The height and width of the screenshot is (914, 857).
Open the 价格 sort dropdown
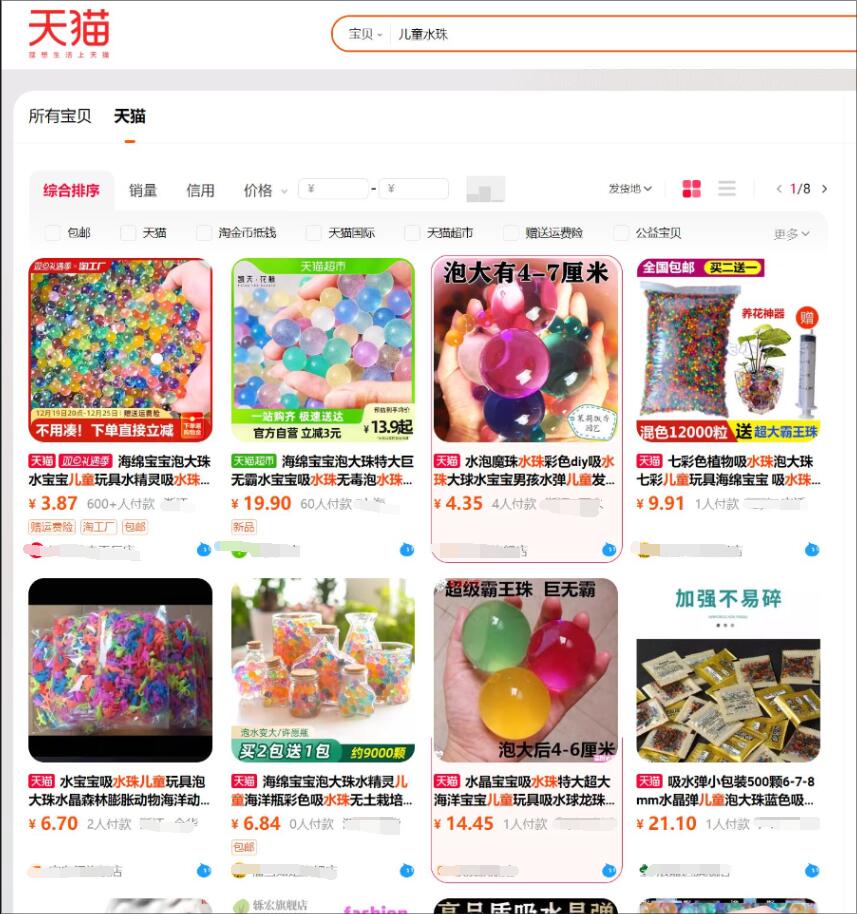pyautogui.click(x=265, y=190)
